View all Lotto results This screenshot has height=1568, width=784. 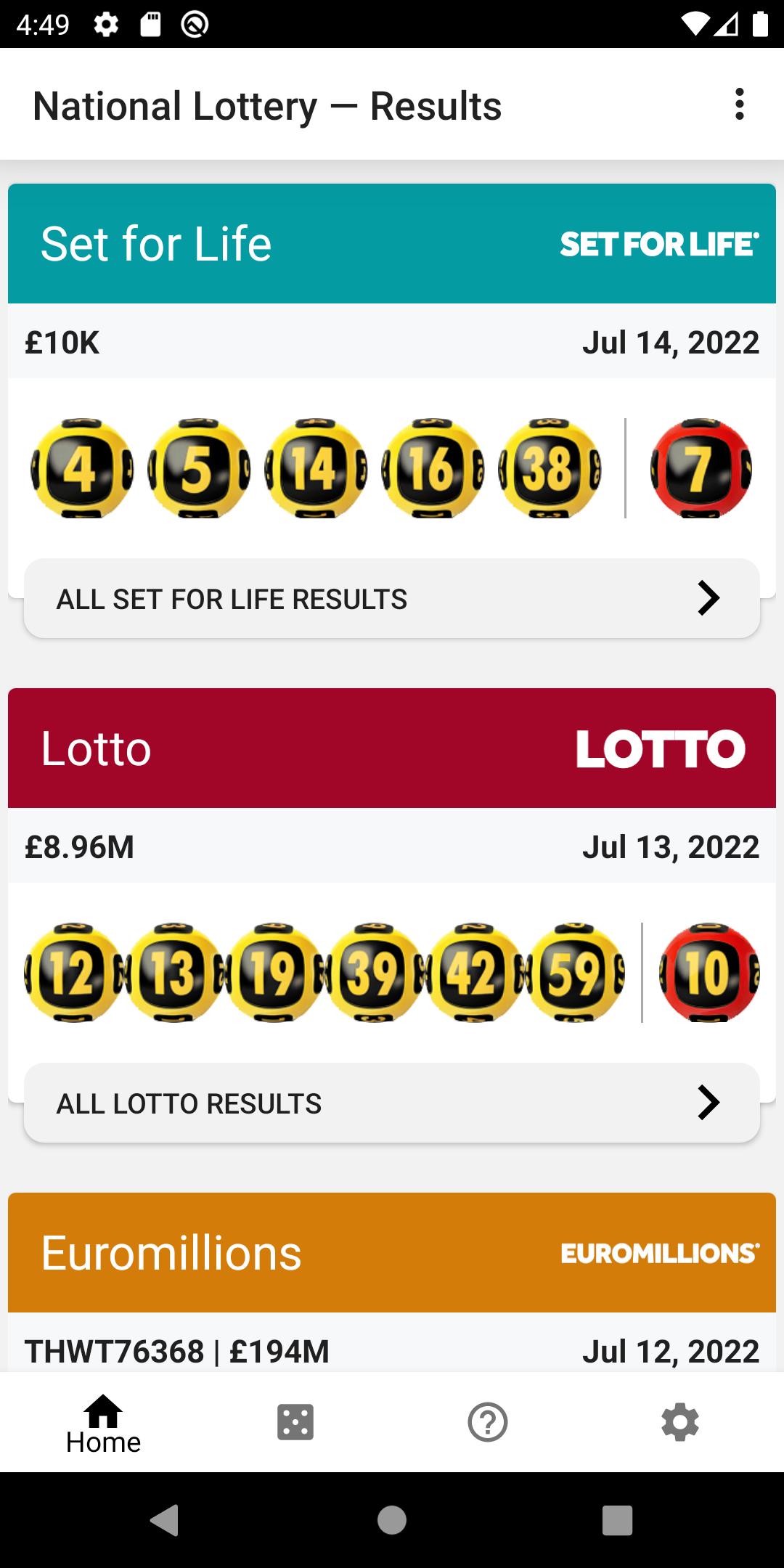tap(392, 1103)
